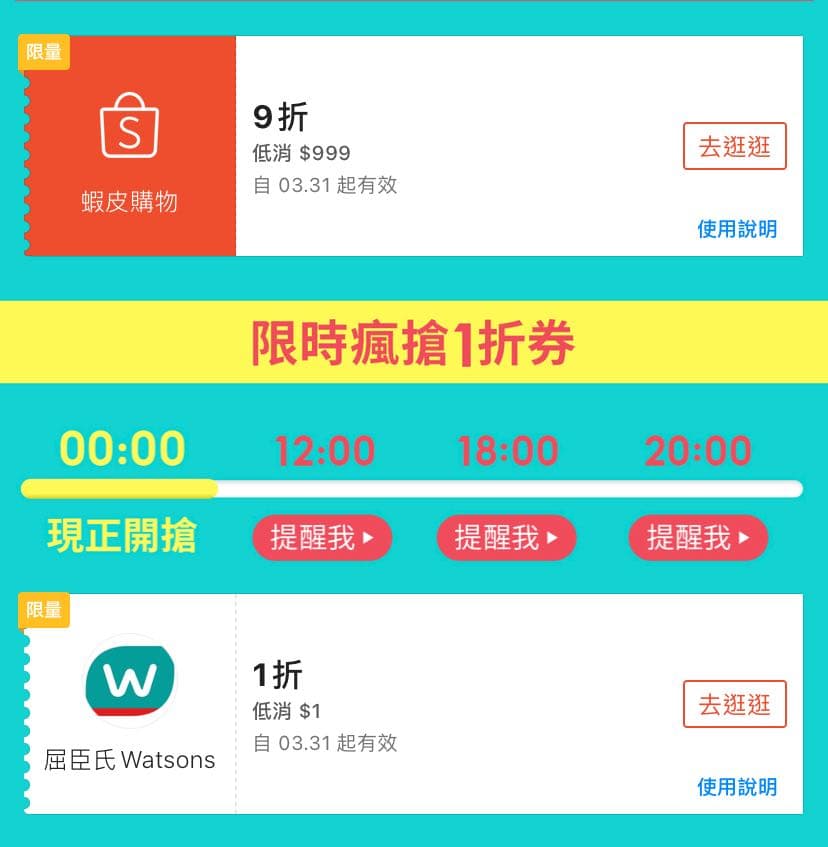Enable the 18:00 flash sale reminder
The width and height of the screenshot is (828, 847).
click(506, 537)
